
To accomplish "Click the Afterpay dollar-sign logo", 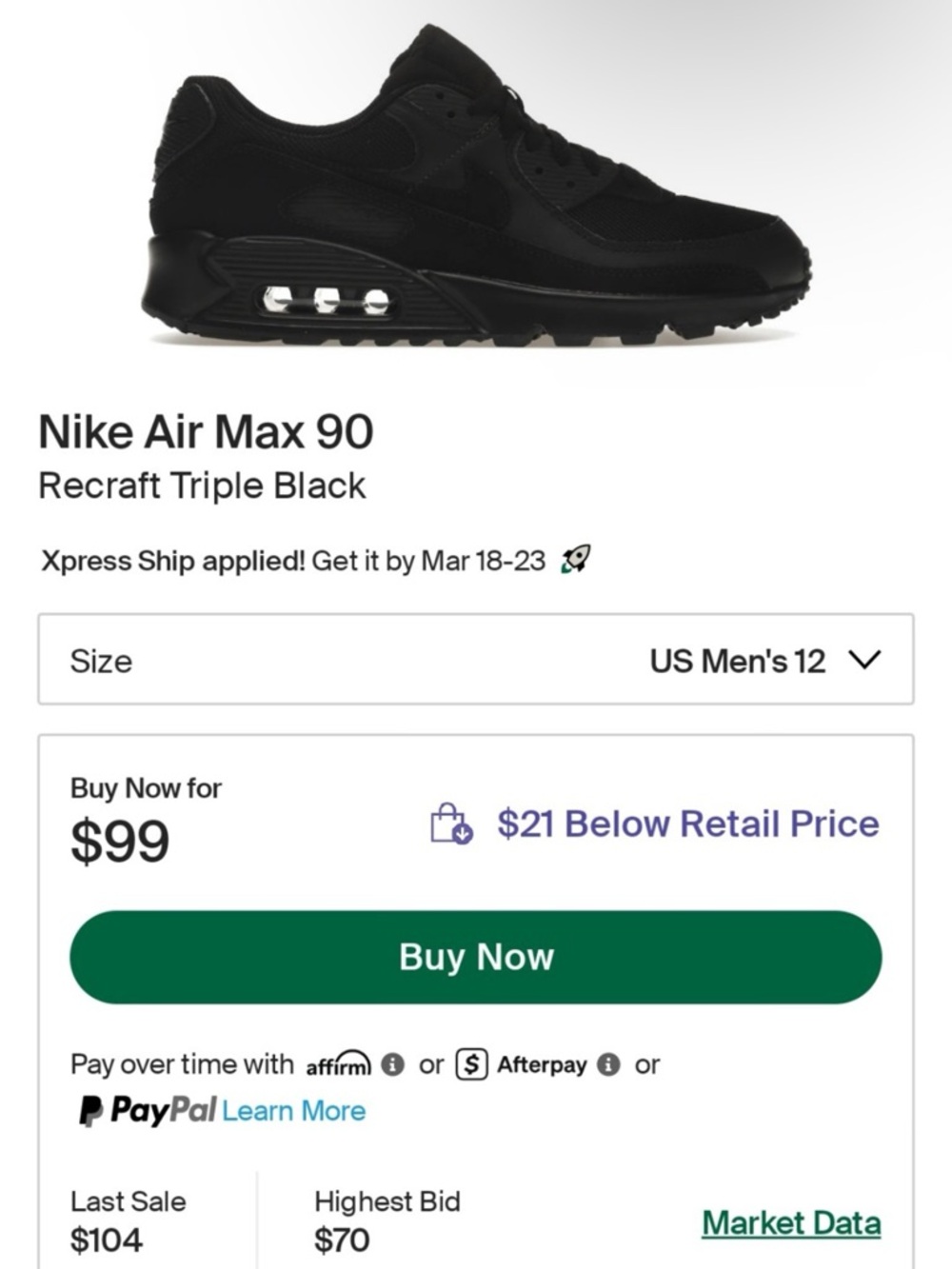I will pyautogui.click(x=470, y=1065).
